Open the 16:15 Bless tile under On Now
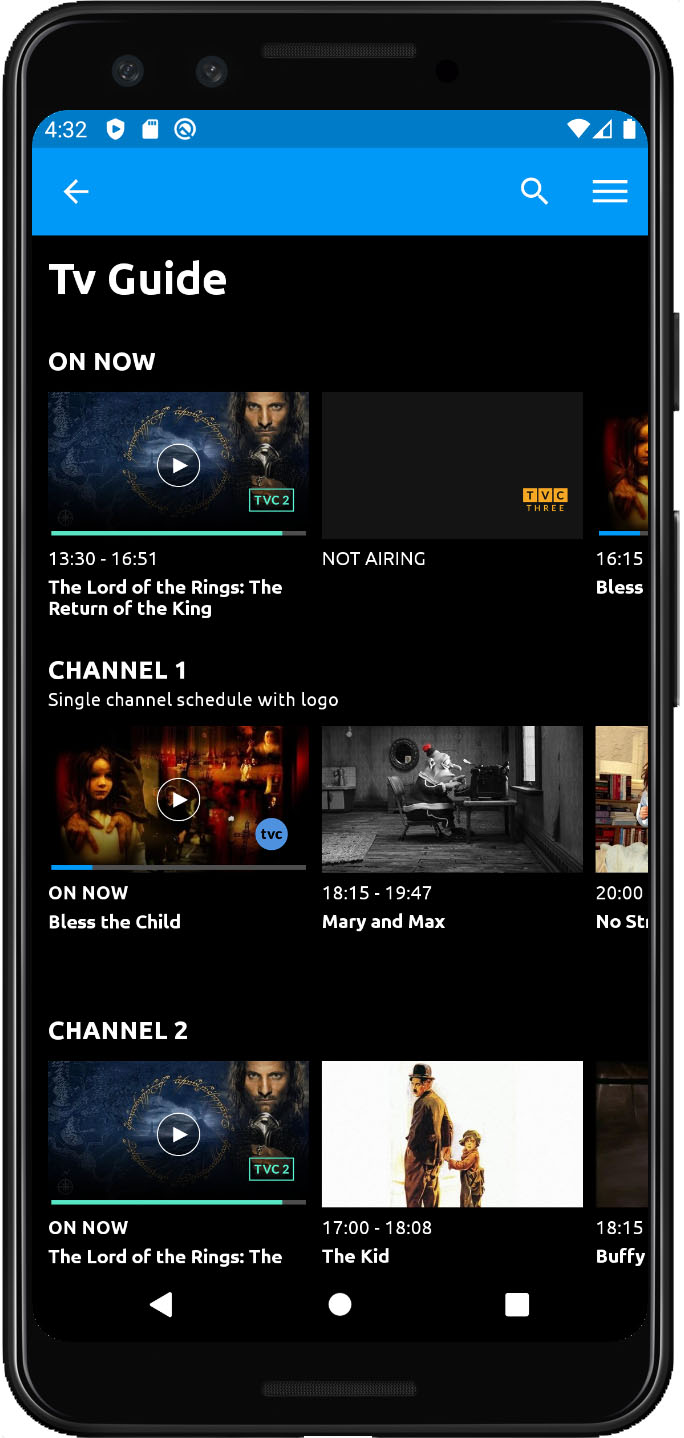This screenshot has height=1438, width=684. tap(622, 465)
